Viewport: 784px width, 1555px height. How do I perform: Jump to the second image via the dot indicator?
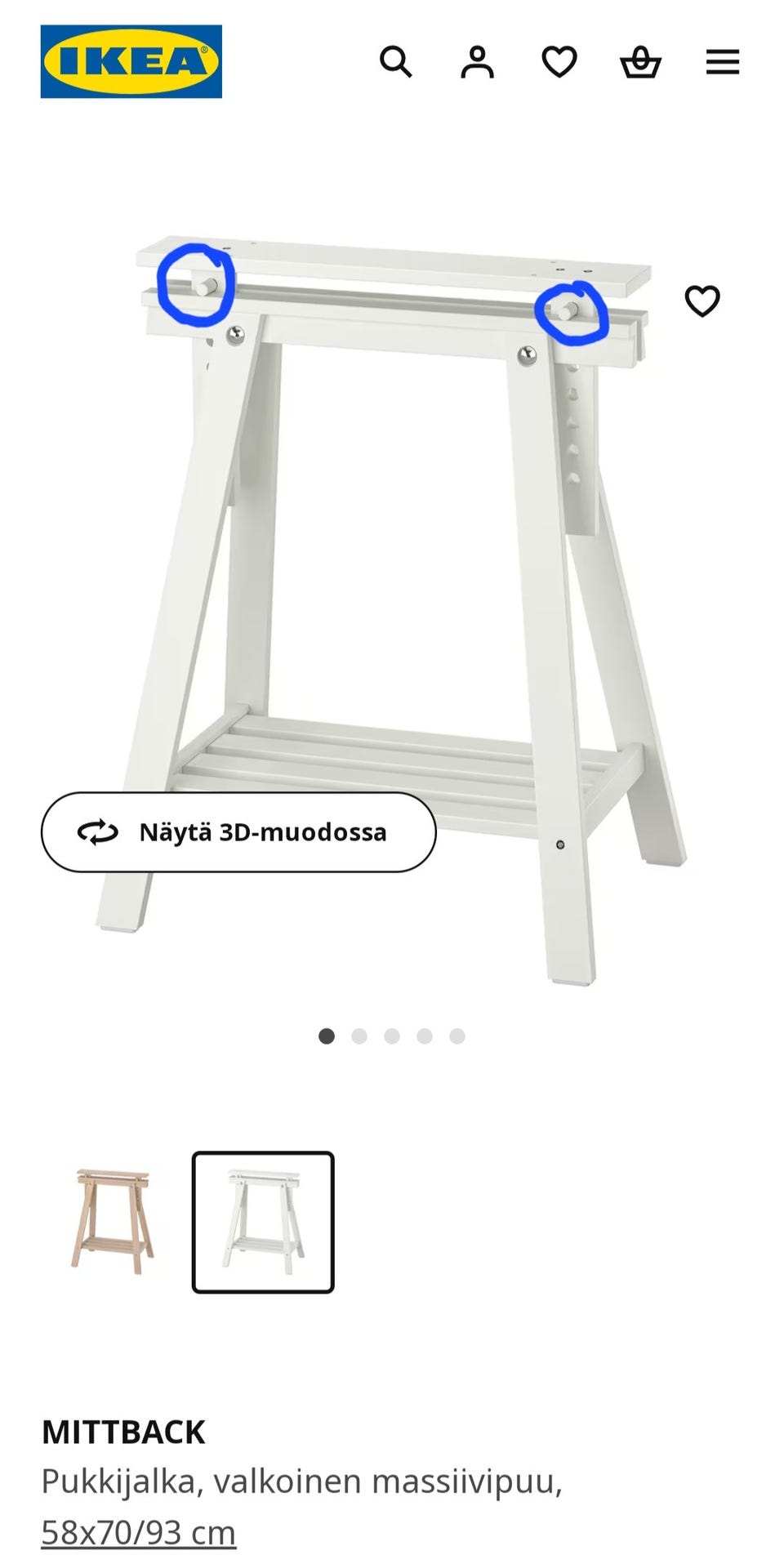click(x=359, y=1036)
